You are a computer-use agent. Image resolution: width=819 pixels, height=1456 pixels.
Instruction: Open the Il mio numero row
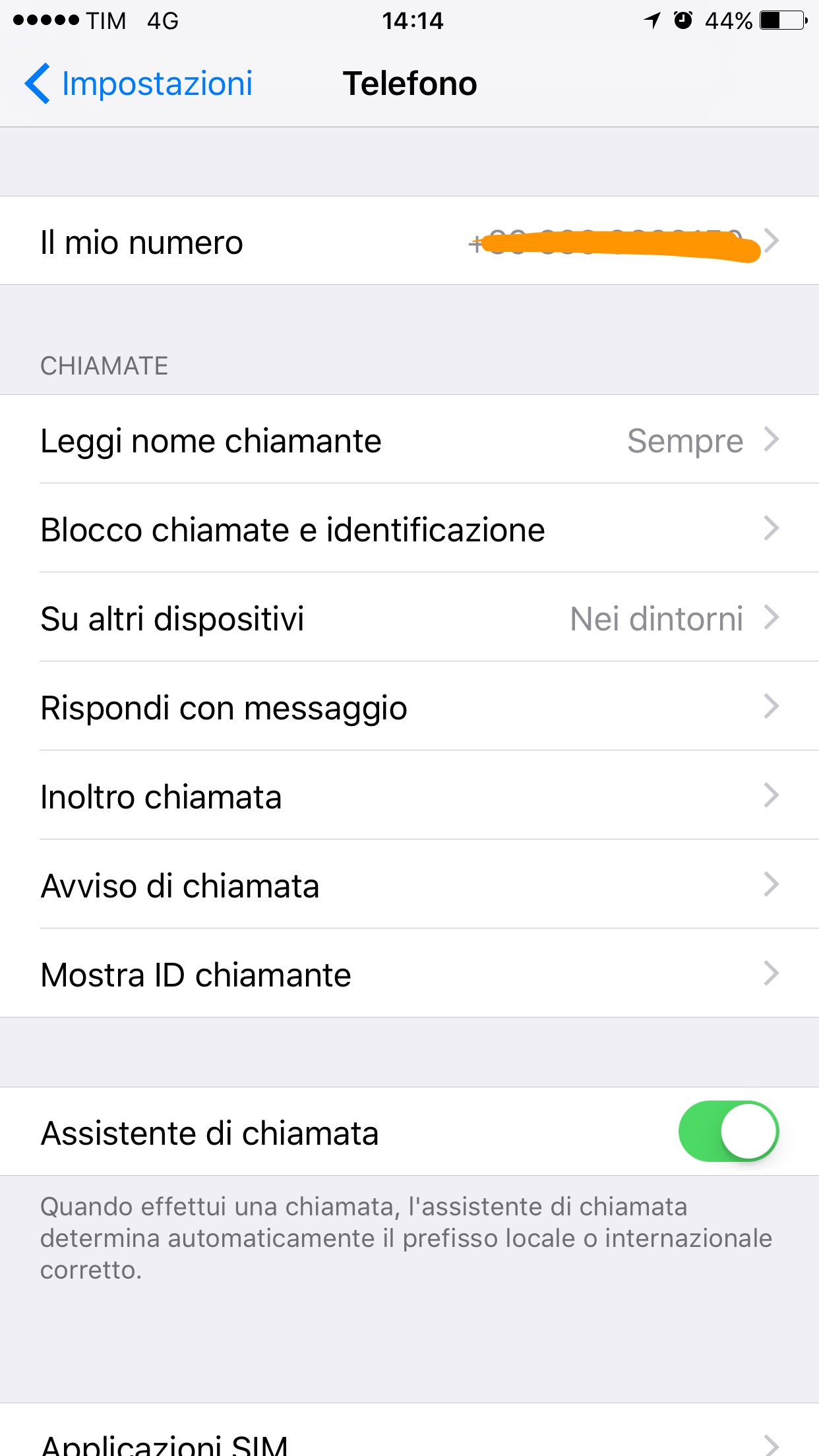click(x=409, y=241)
